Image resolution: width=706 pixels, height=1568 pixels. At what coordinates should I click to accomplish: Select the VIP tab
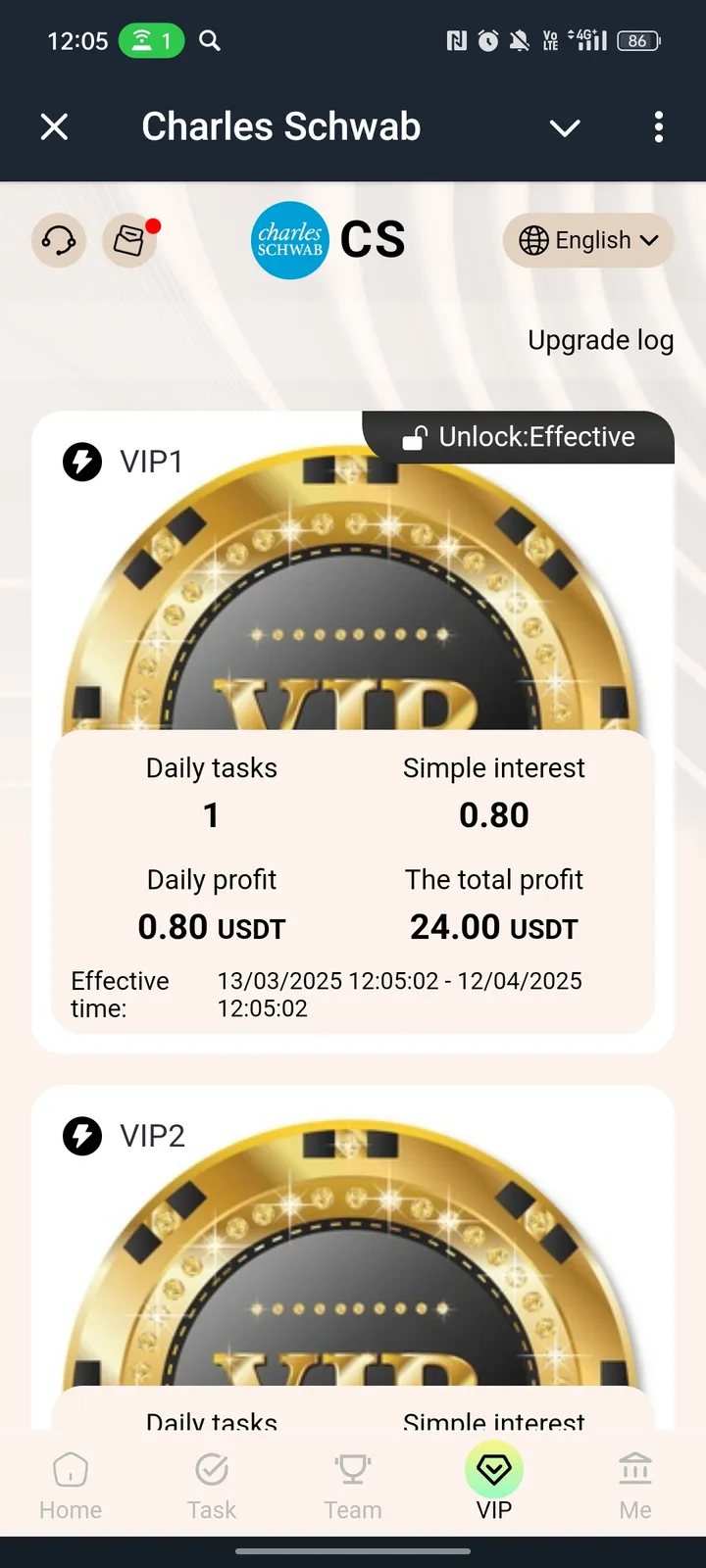coord(494,1485)
